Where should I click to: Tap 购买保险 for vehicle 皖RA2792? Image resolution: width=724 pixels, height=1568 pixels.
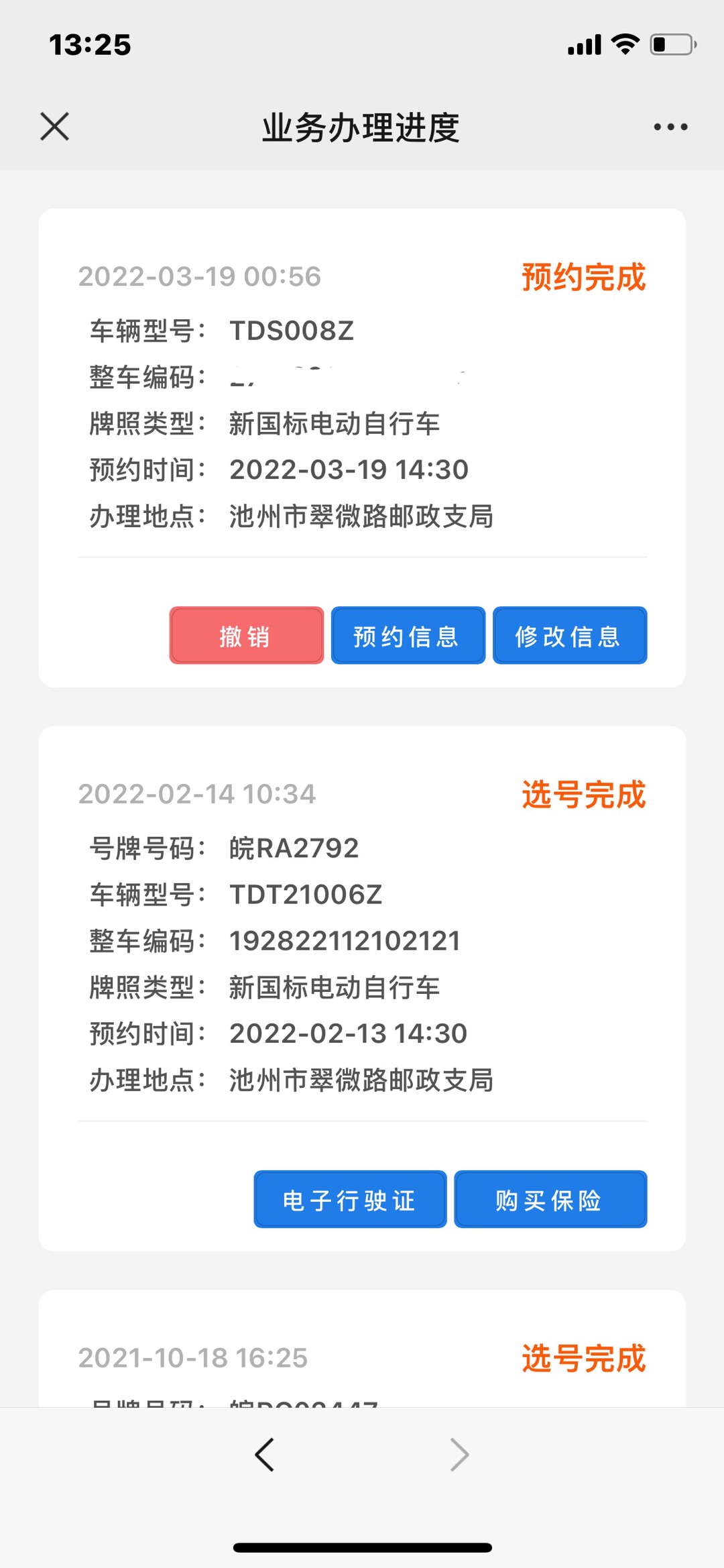coord(550,1200)
